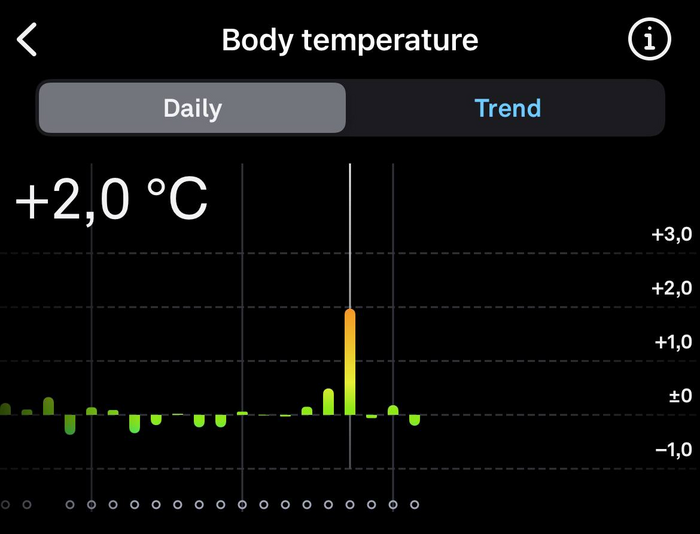The width and height of the screenshot is (700, 534).
Task: Switch to the Trend tab
Action: [507, 108]
